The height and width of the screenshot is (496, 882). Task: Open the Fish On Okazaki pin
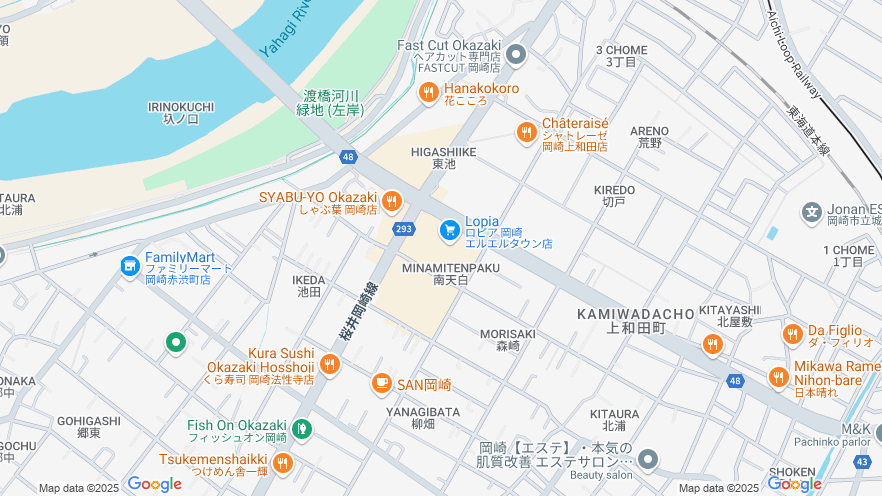[302, 430]
